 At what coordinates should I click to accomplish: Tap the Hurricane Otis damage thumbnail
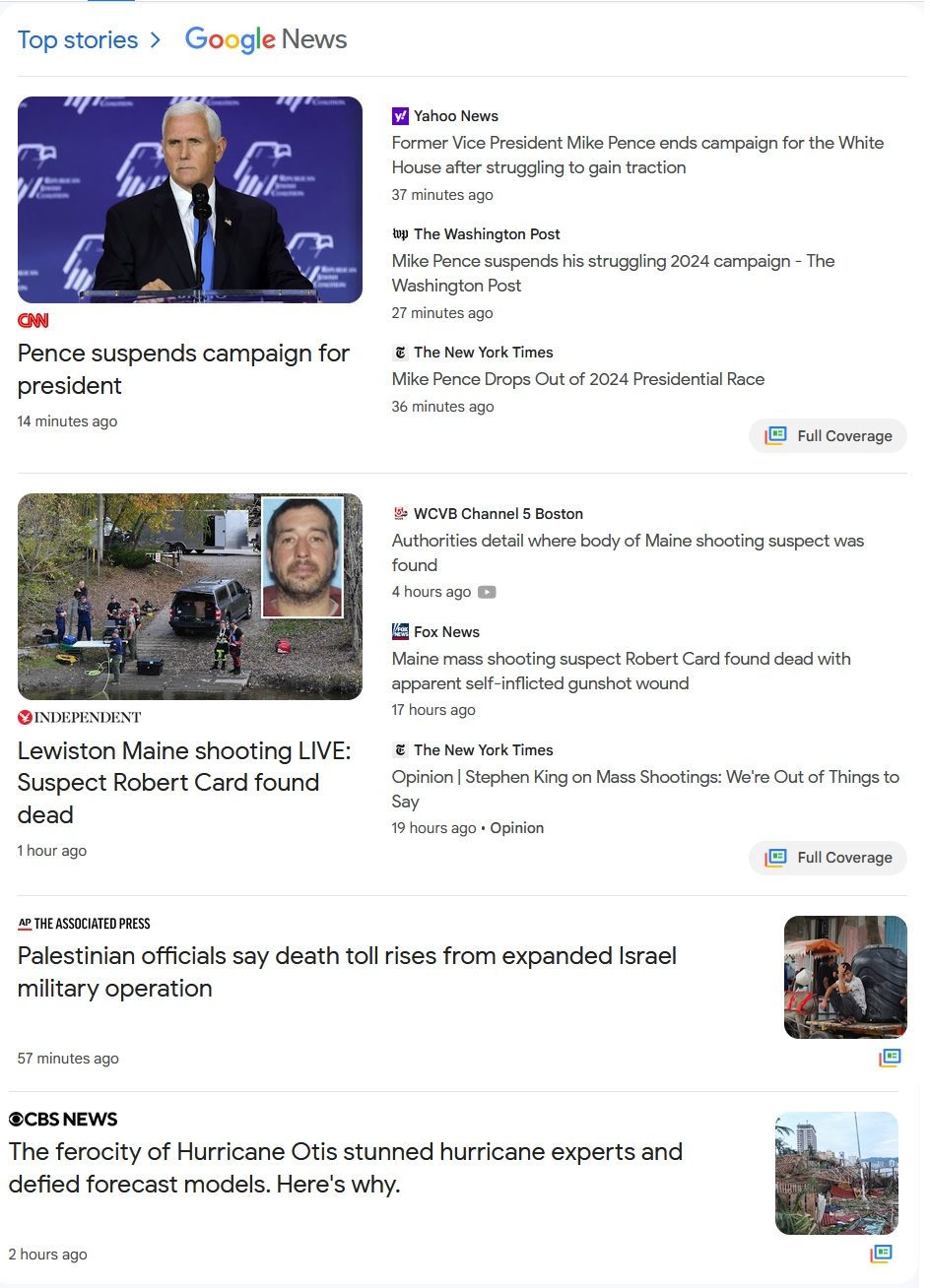click(x=836, y=1173)
